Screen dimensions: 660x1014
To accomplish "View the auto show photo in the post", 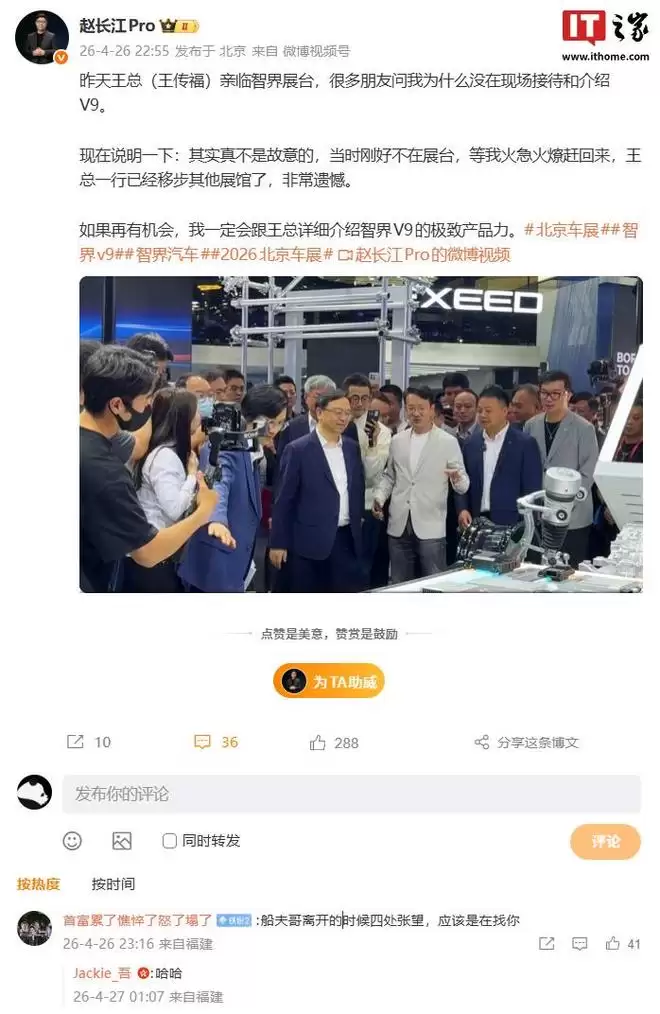I will 360,434.
